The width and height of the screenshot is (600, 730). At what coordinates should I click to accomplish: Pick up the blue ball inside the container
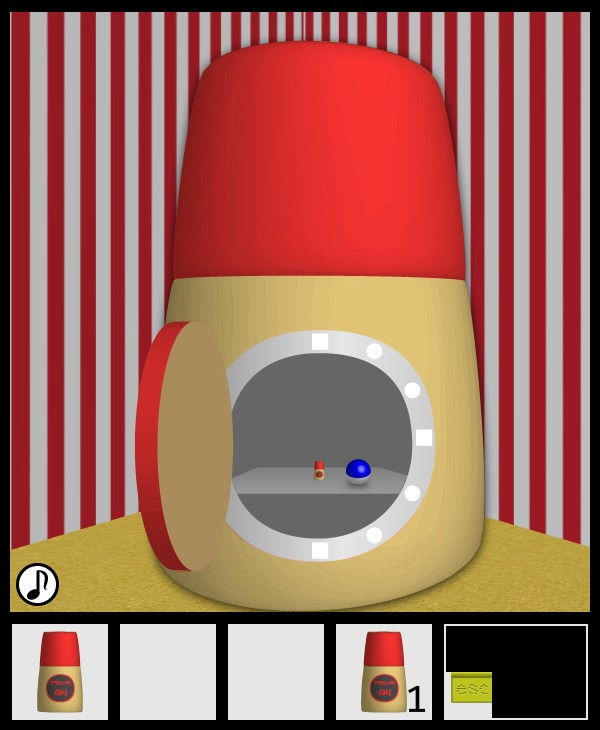pos(358,470)
